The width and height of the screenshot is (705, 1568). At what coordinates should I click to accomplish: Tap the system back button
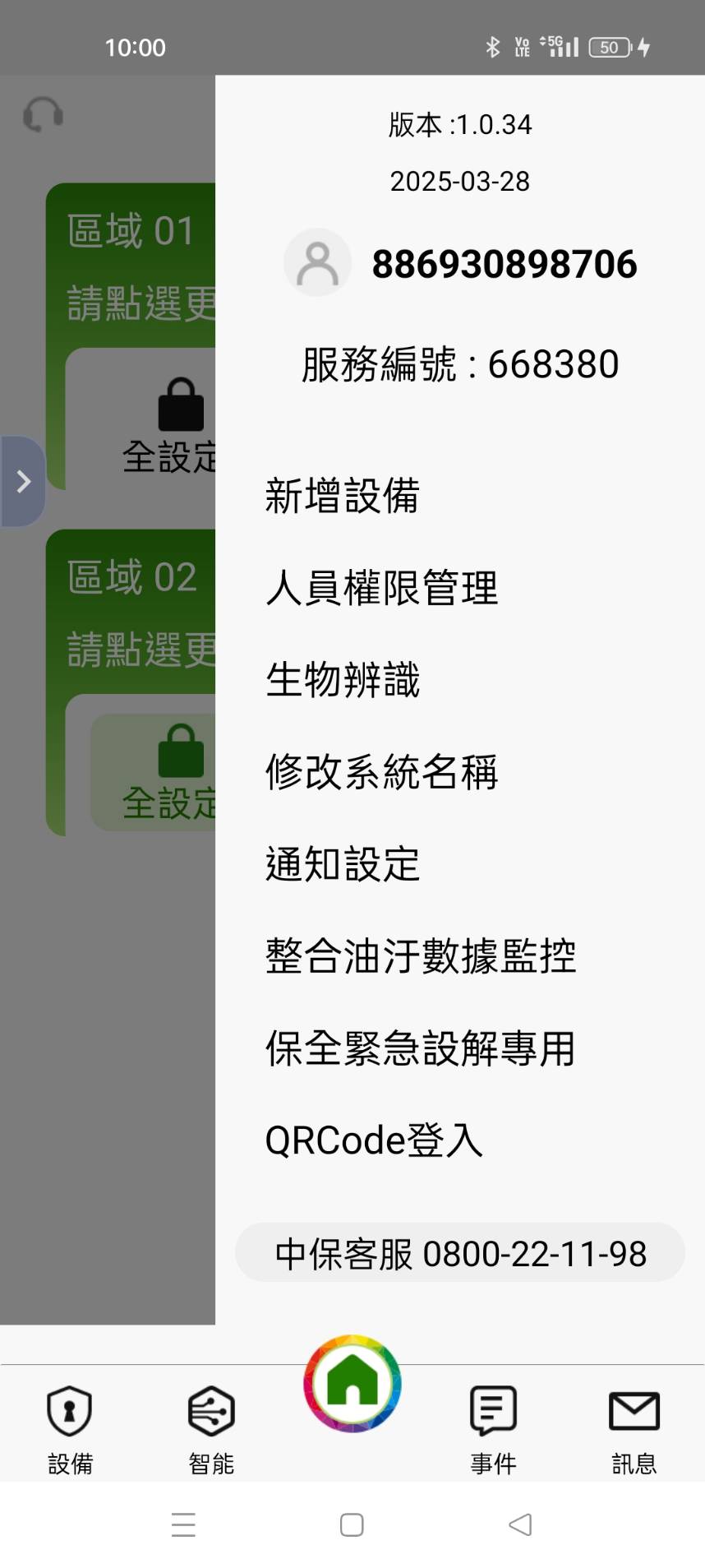point(520,1524)
